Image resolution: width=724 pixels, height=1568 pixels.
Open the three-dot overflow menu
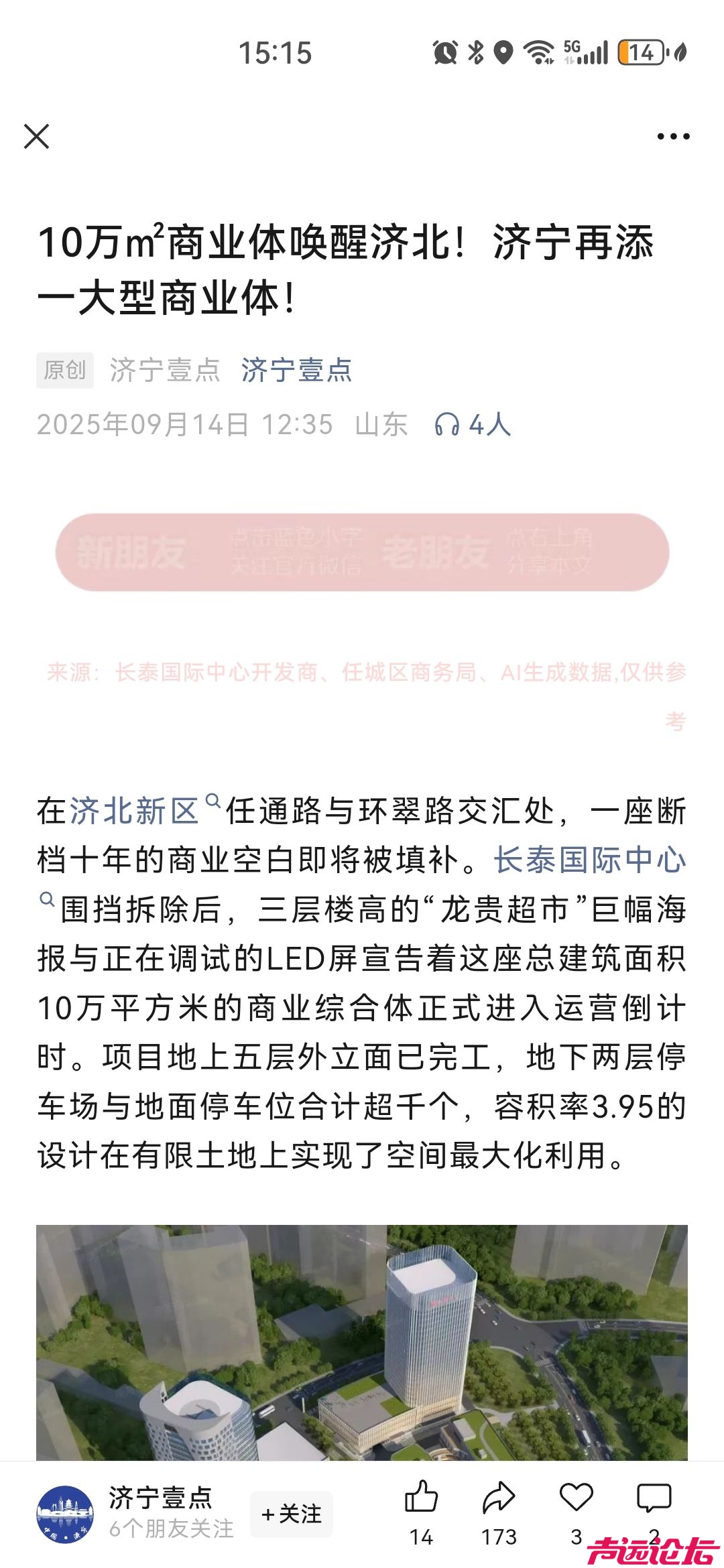pyautogui.click(x=672, y=136)
